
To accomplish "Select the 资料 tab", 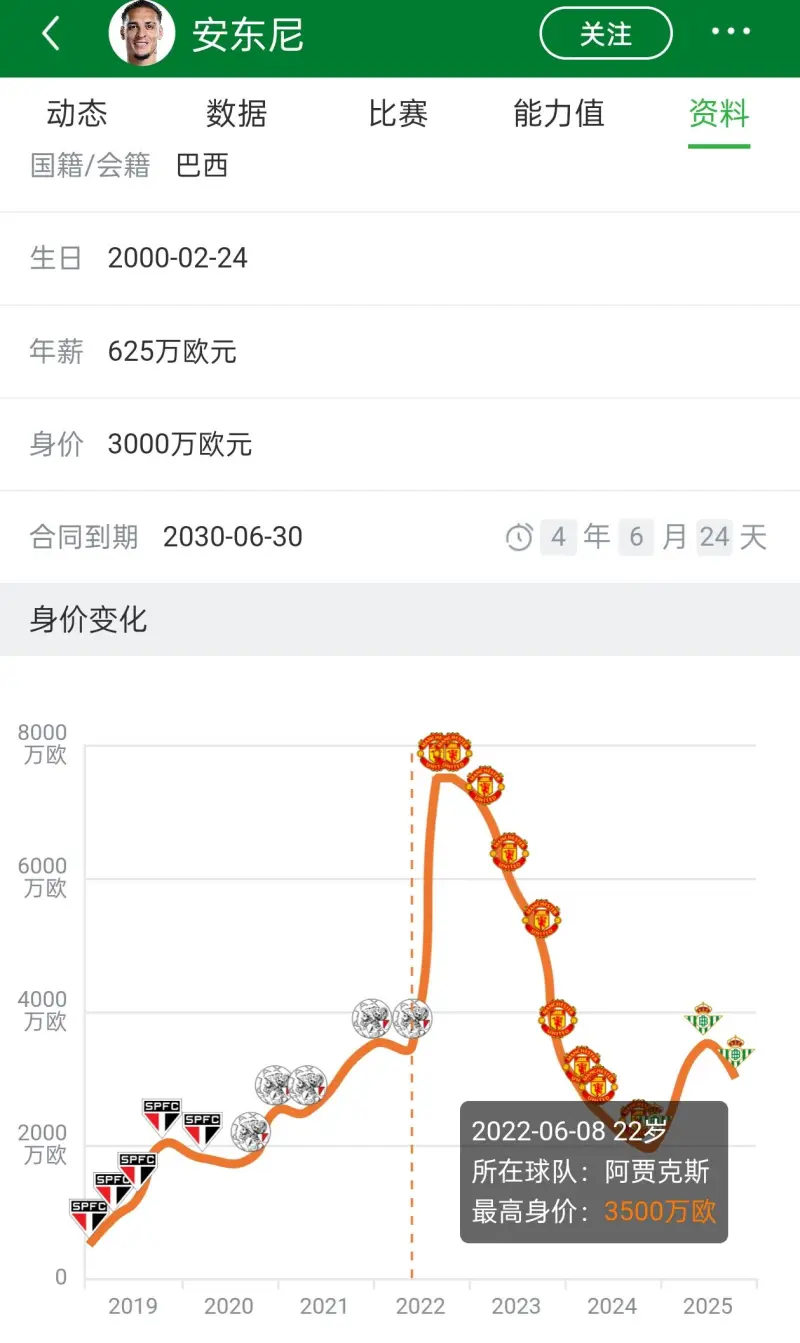I will (719, 114).
